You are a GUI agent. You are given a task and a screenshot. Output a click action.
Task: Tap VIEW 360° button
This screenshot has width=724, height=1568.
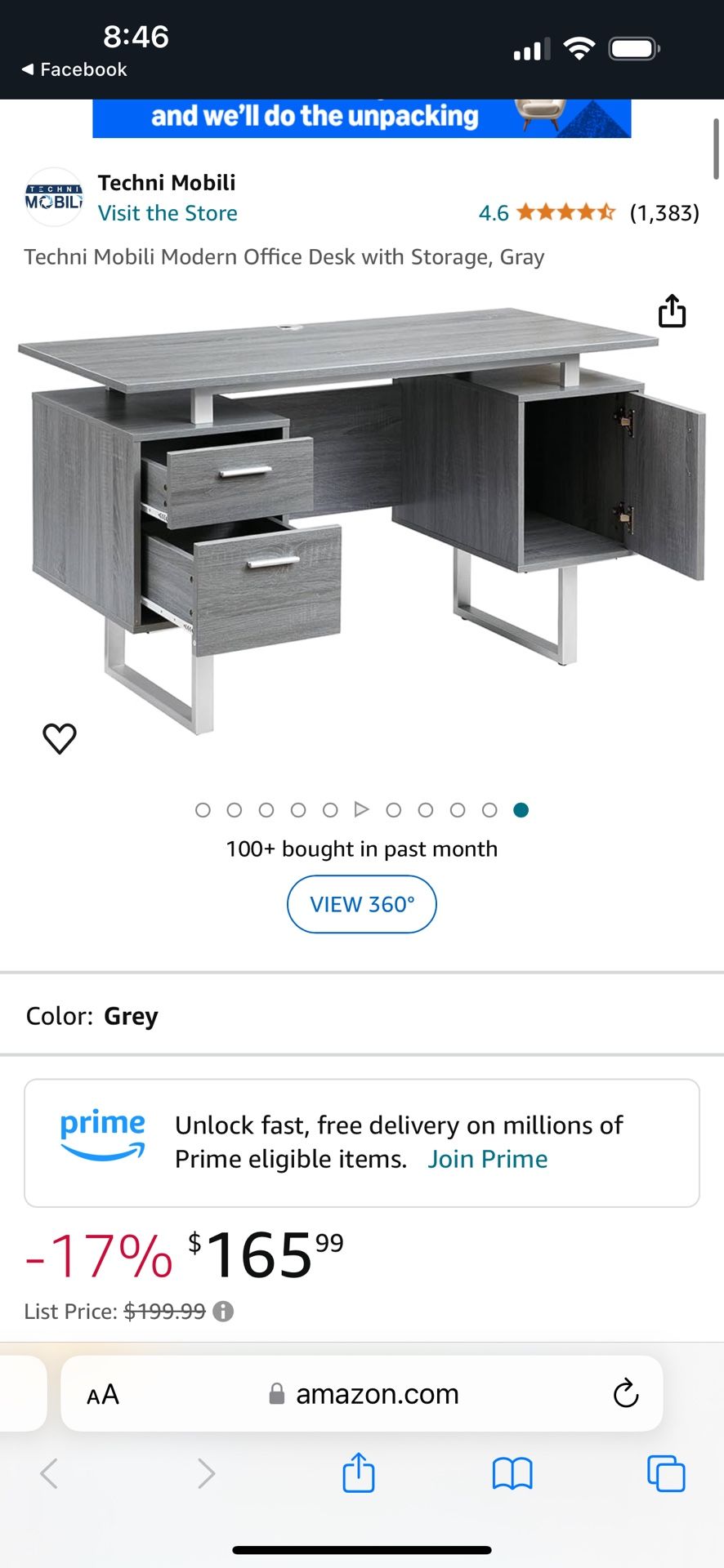(x=361, y=904)
